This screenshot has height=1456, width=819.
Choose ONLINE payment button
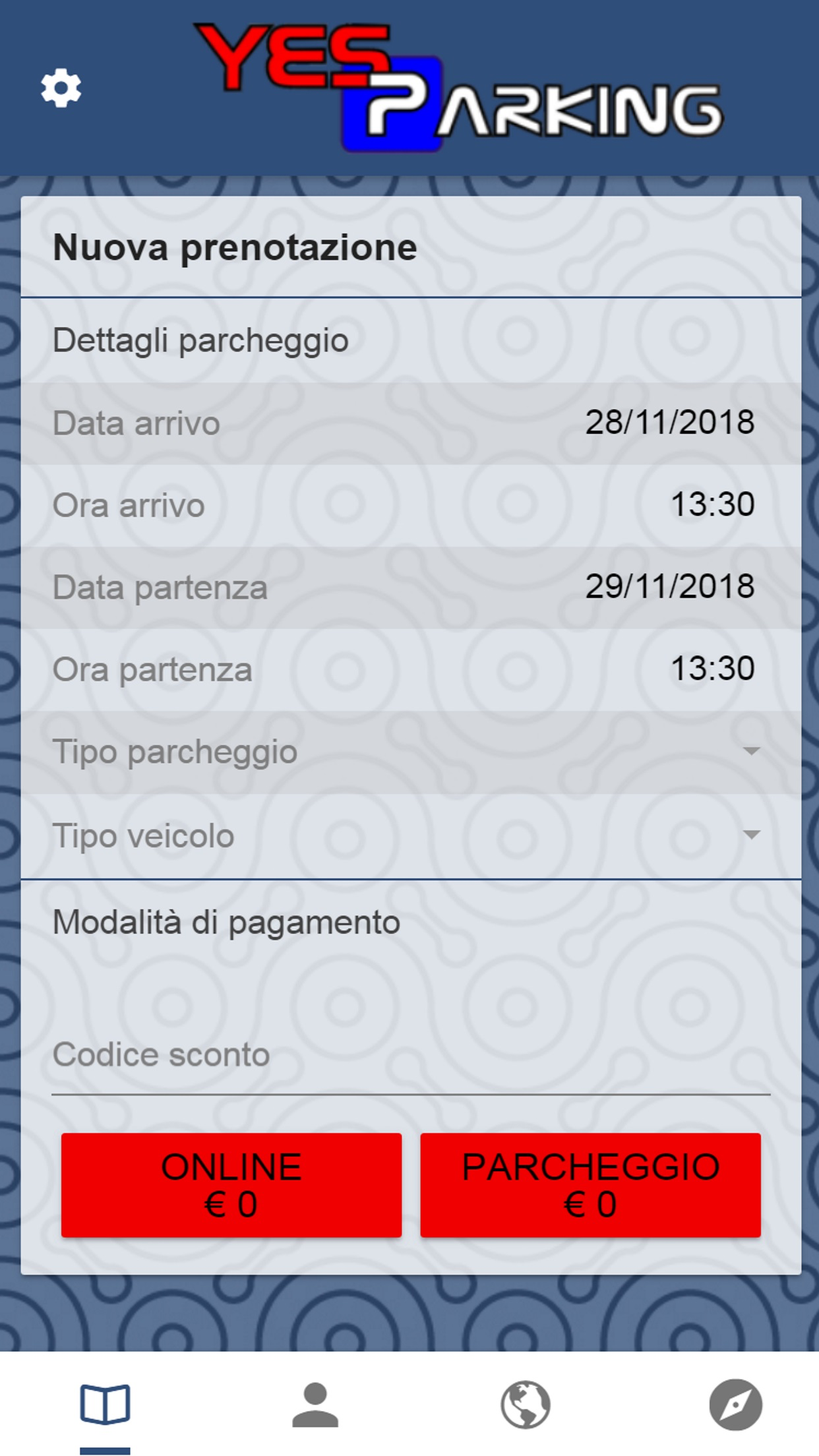pos(231,1185)
